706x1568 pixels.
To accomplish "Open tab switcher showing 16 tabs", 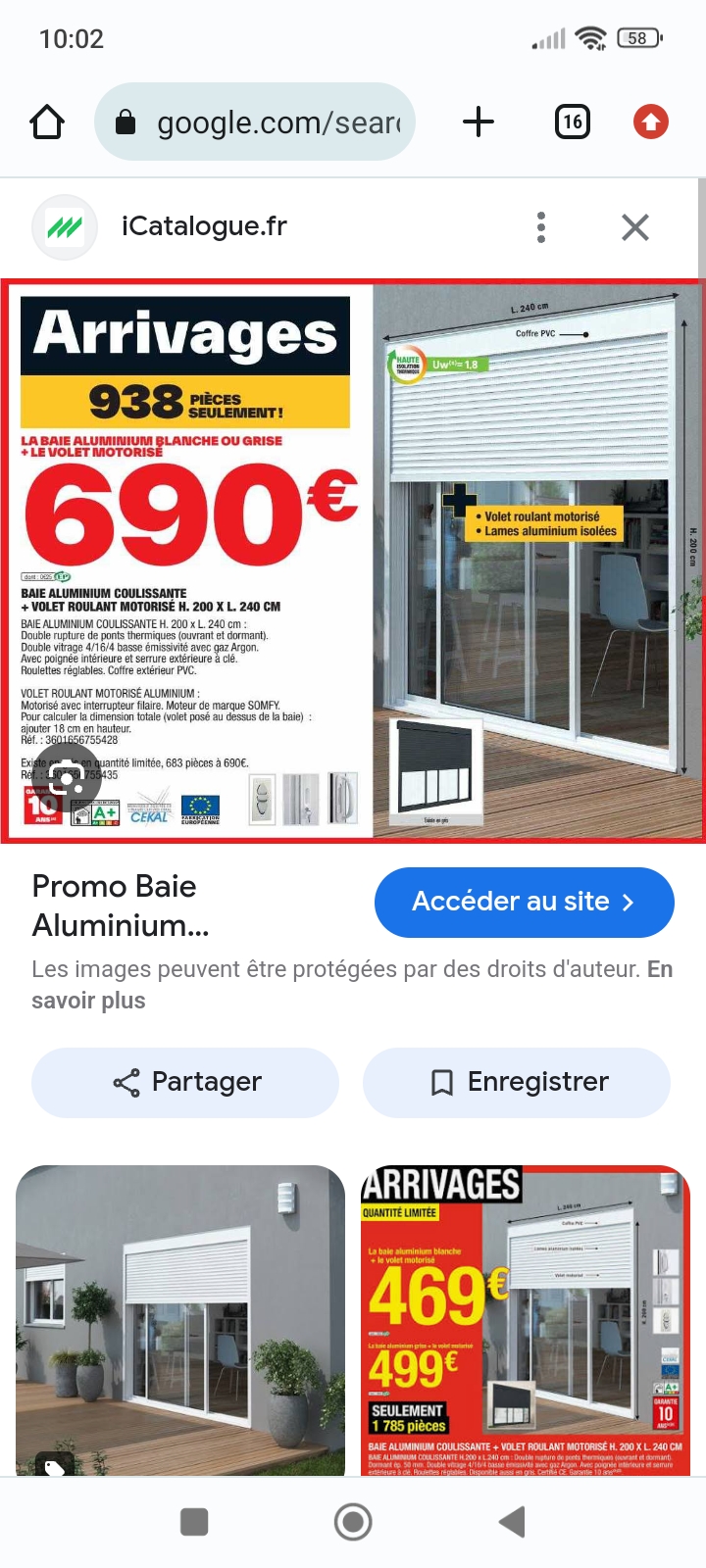I will pos(573,122).
